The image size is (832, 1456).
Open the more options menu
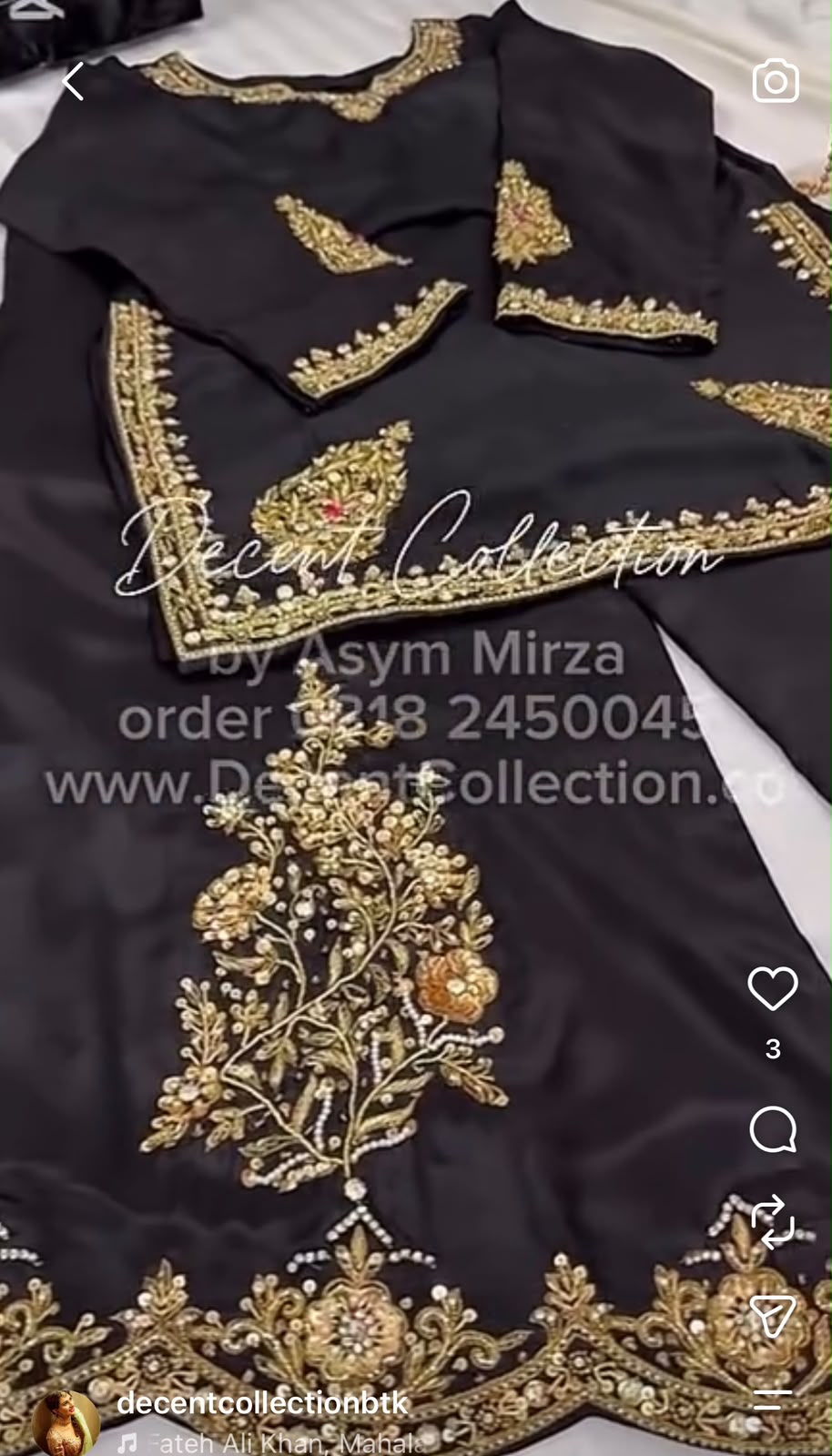point(773,1399)
